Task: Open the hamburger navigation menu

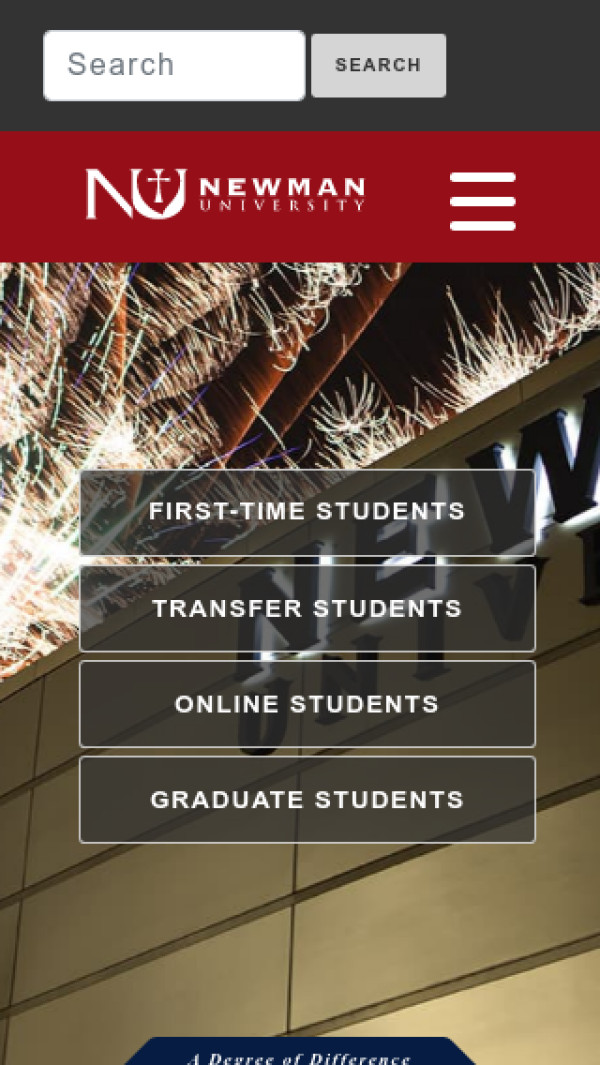Action: click(482, 201)
